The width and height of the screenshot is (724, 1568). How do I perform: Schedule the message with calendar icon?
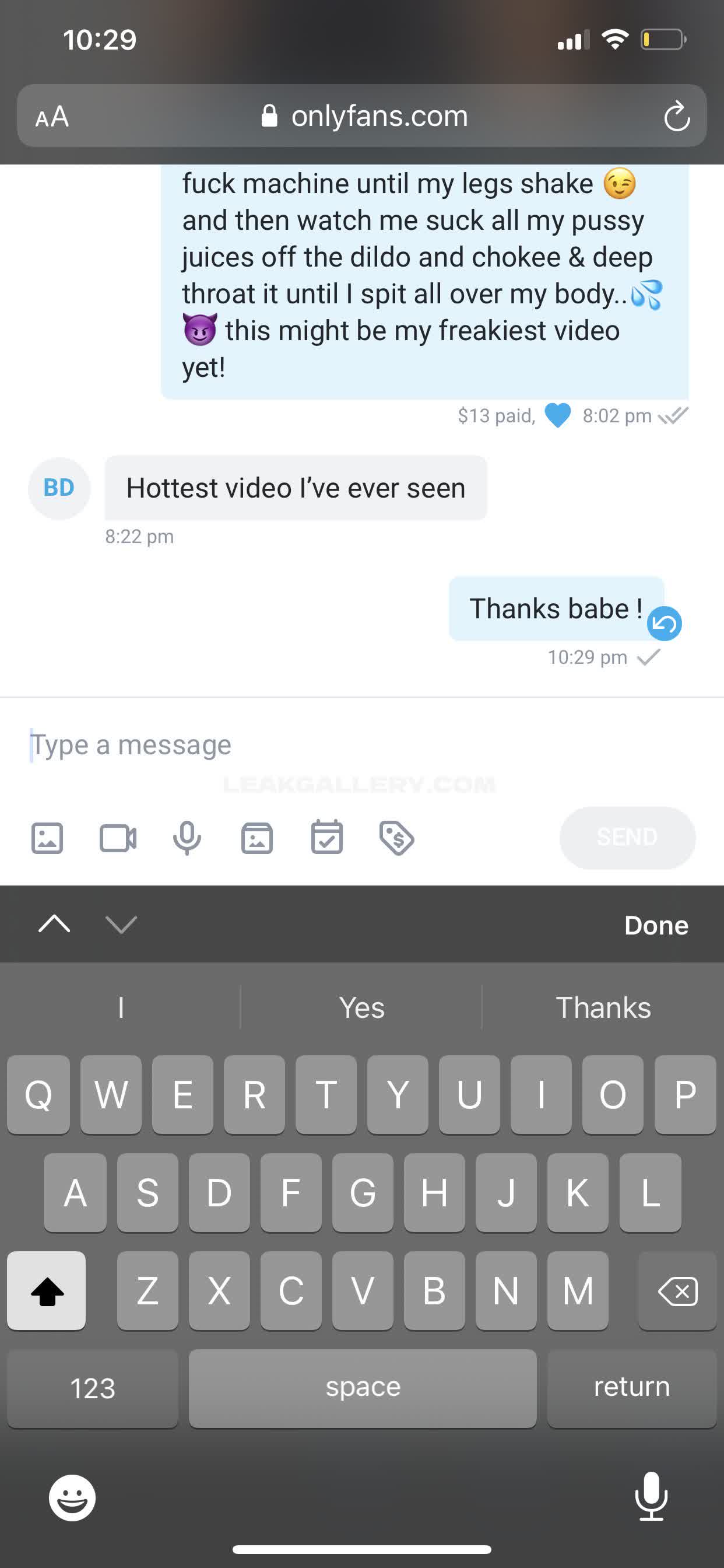tap(326, 838)
